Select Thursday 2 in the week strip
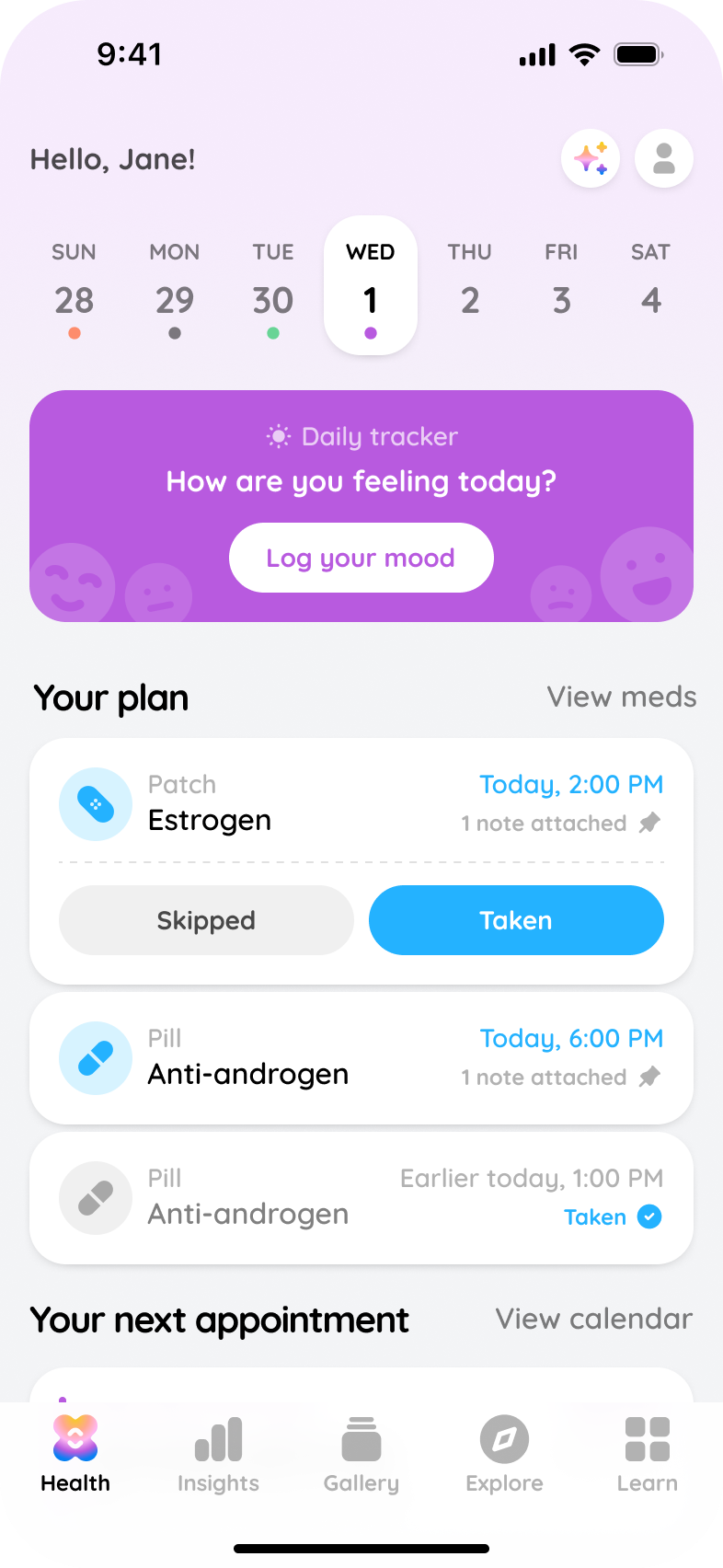The height and width of the screenshot is (1568, 723). click(x=469, y=287)
